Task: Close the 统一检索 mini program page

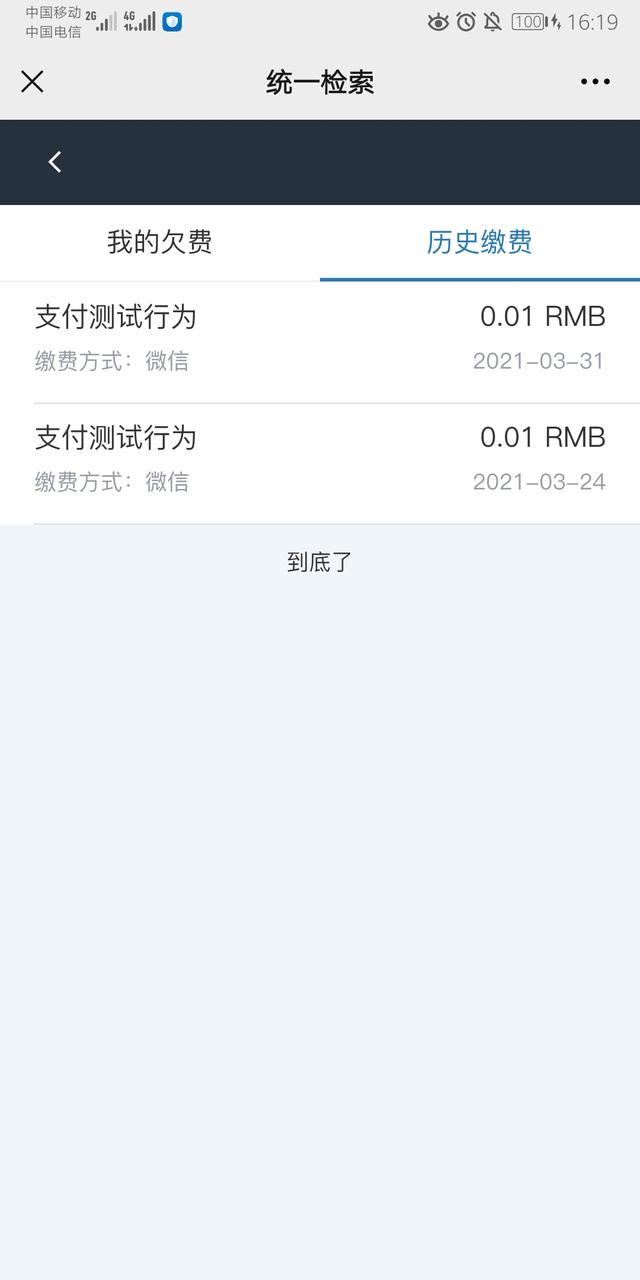Action: 32,82
